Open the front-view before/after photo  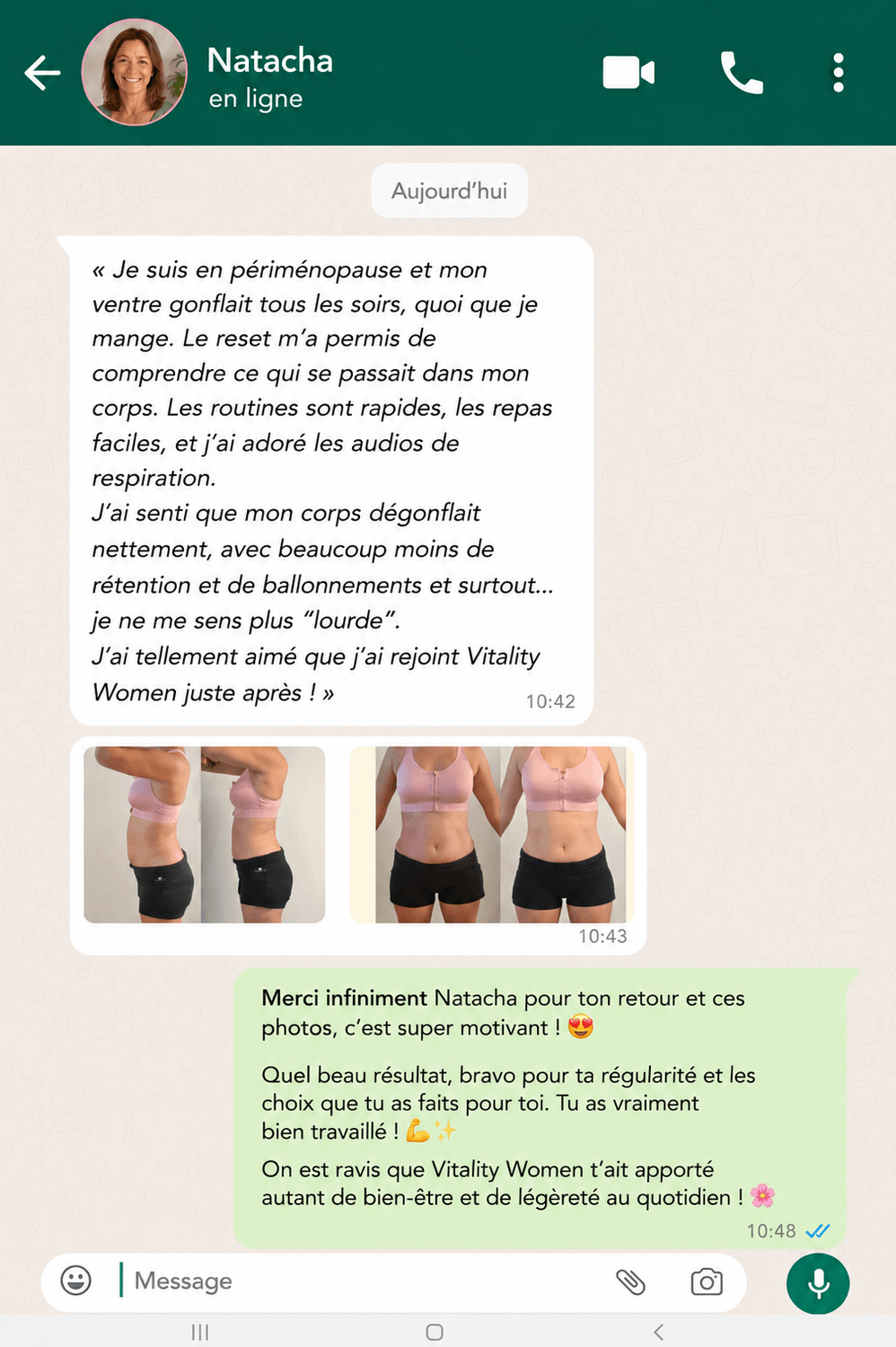(492, 834)
